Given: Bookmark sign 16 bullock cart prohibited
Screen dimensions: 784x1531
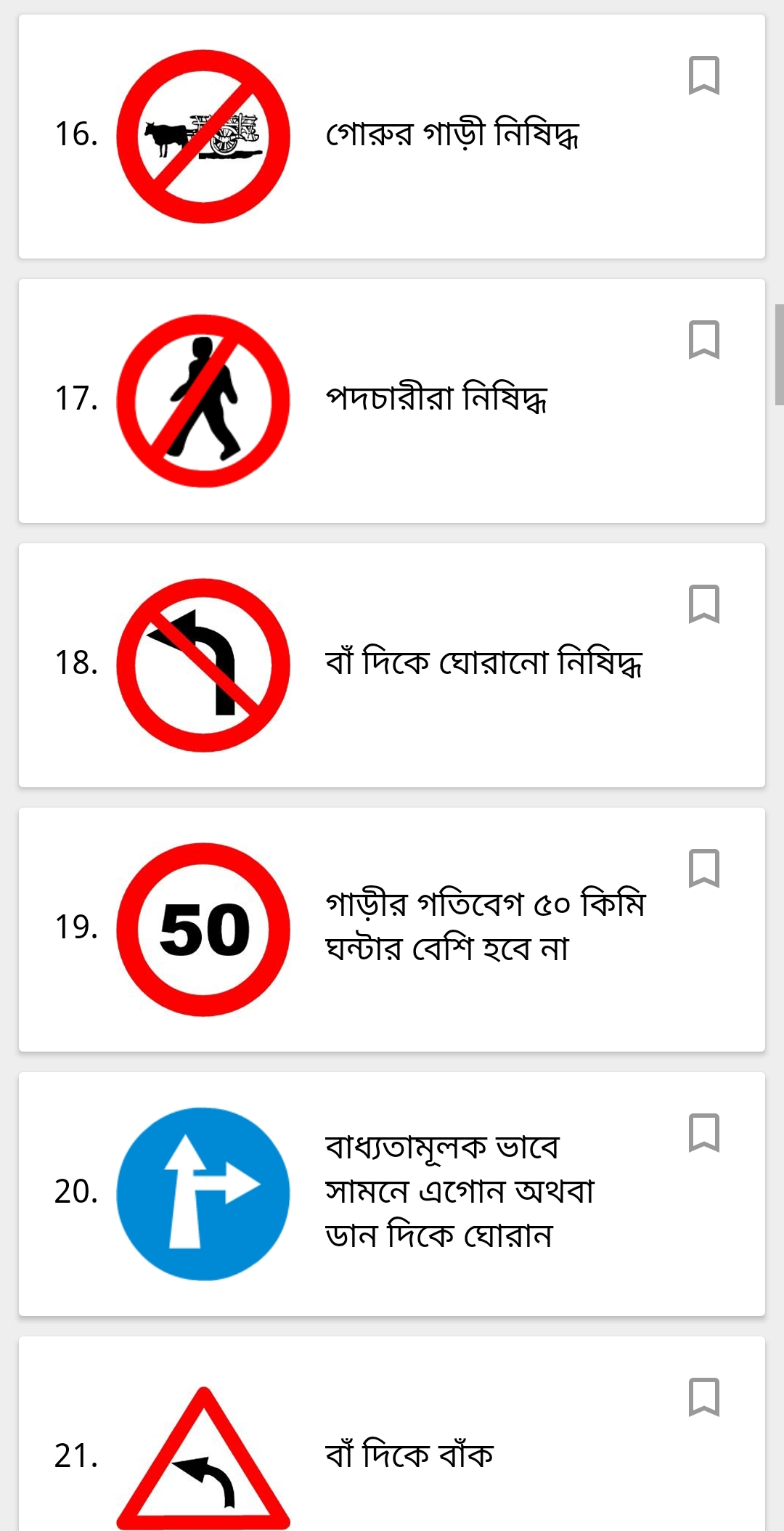Looking at the screenshot, I should coord(703,76).
